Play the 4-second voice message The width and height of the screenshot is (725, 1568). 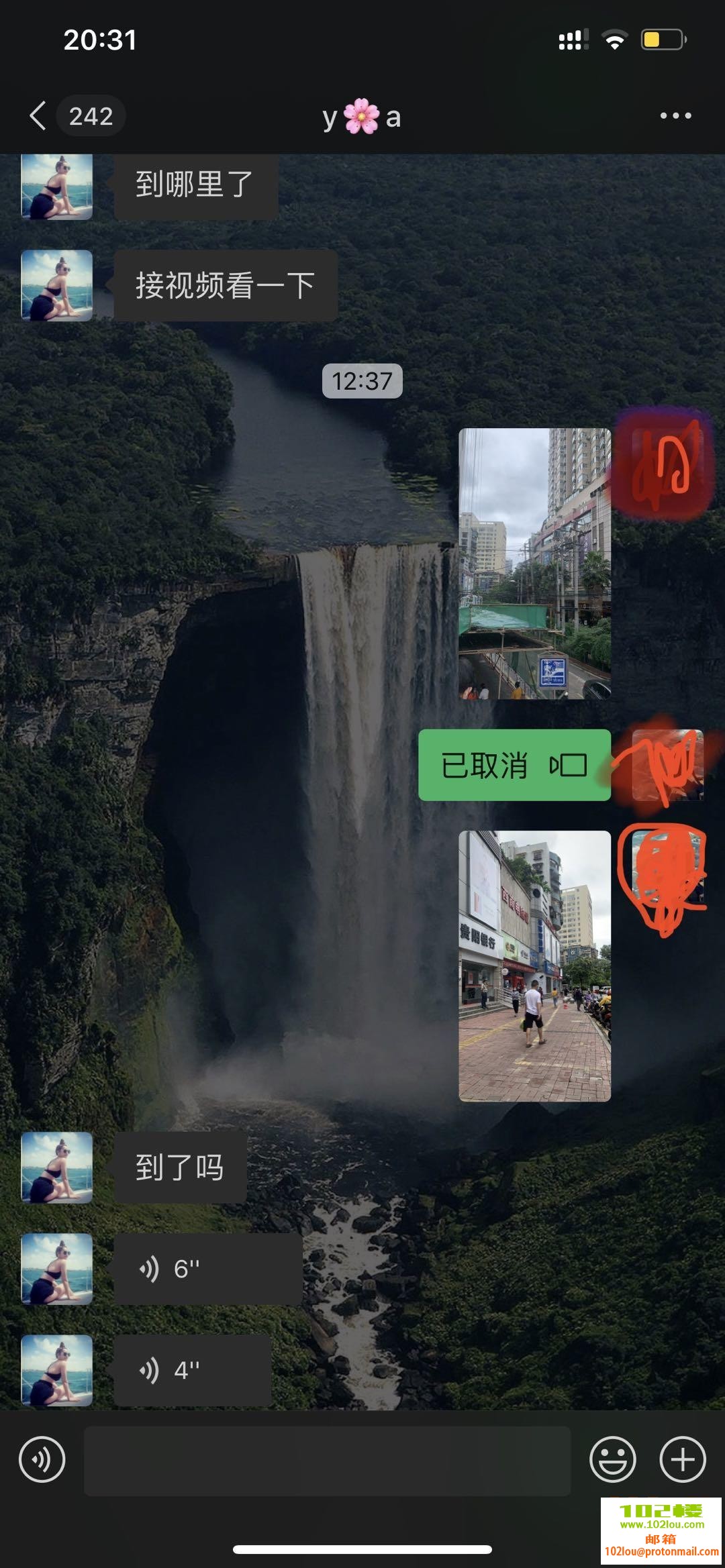[x=192, y=1370]
